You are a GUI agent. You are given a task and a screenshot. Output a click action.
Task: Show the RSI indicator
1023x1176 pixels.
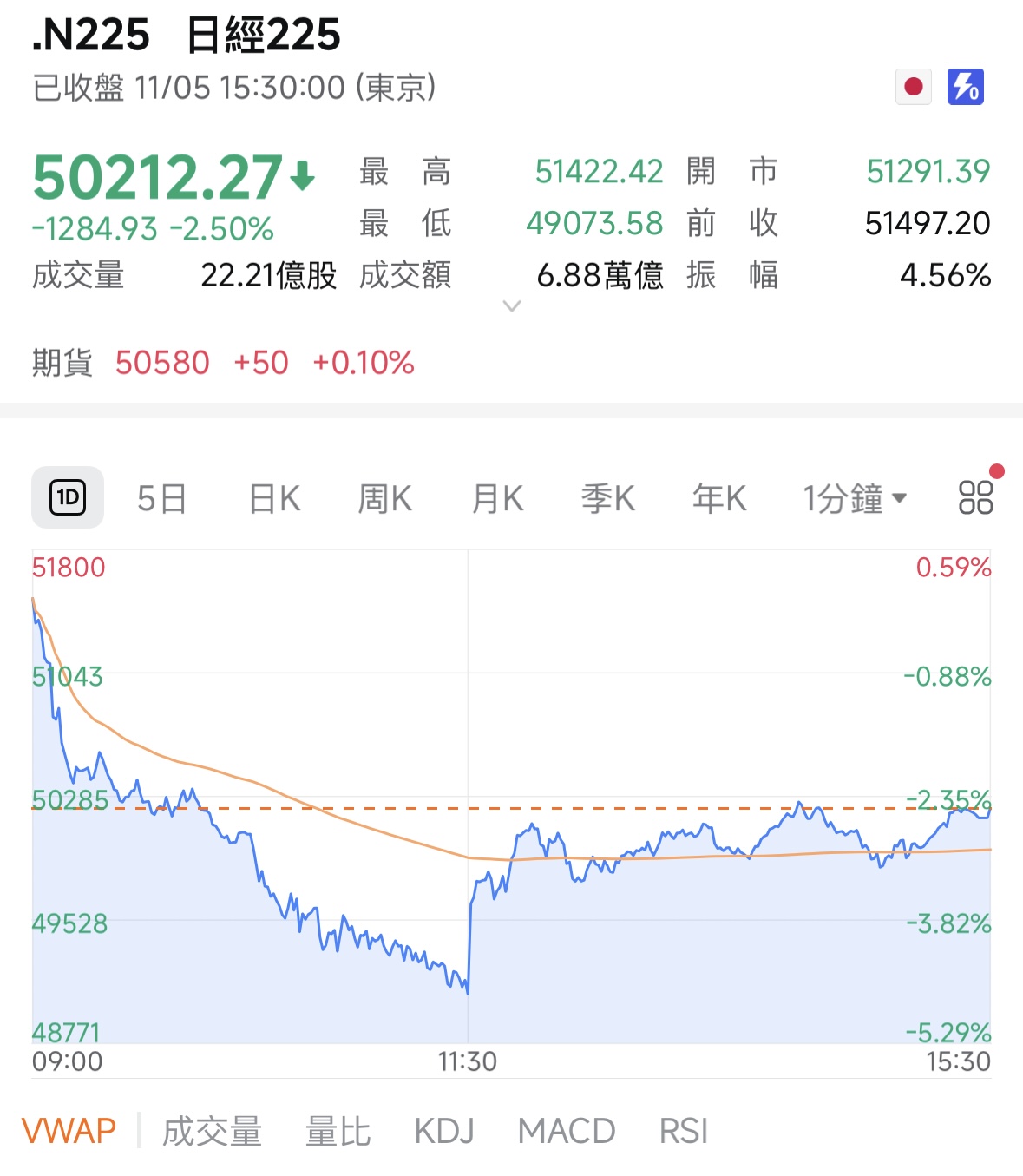pos(684,1132)
